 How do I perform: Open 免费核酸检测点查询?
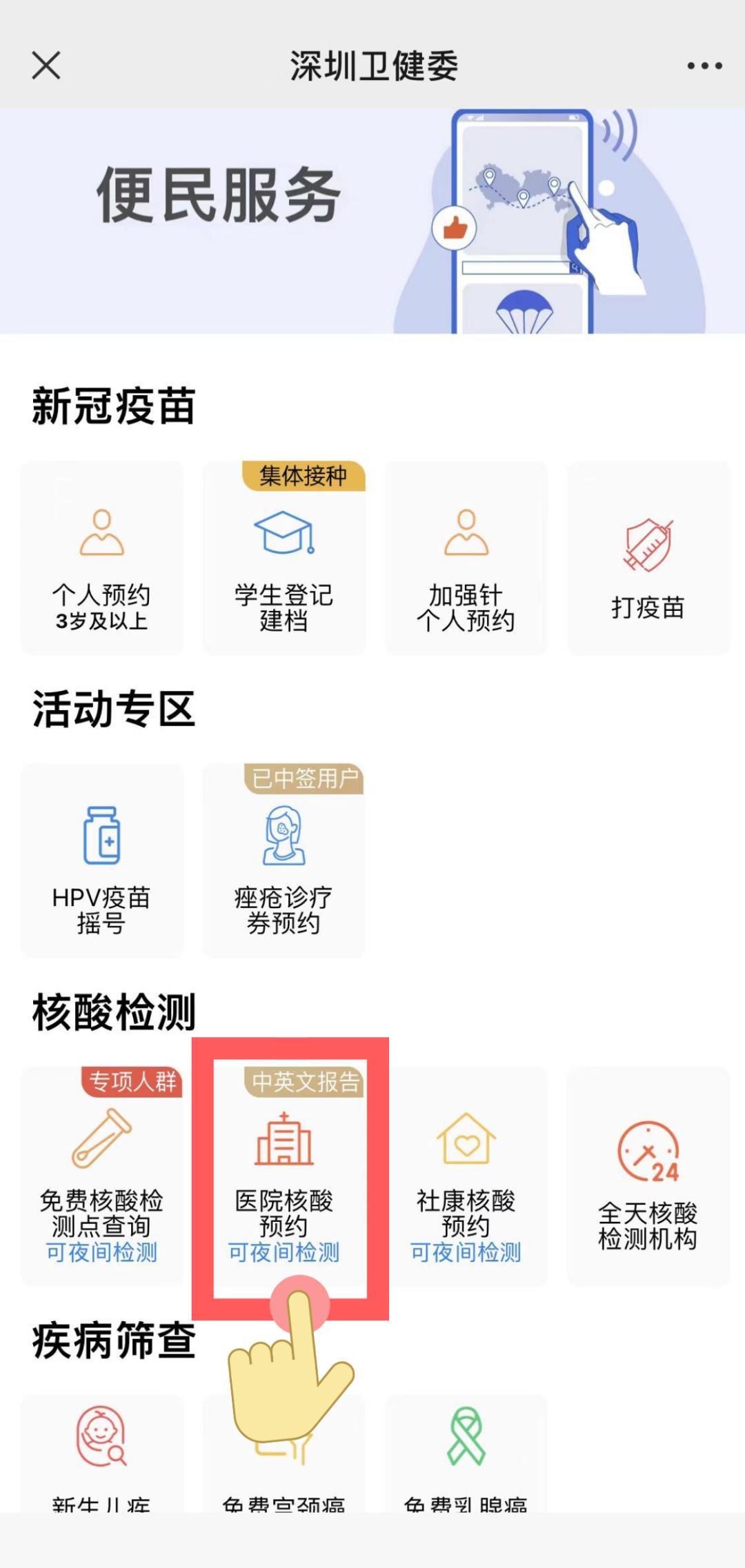tap(102, 1176)
